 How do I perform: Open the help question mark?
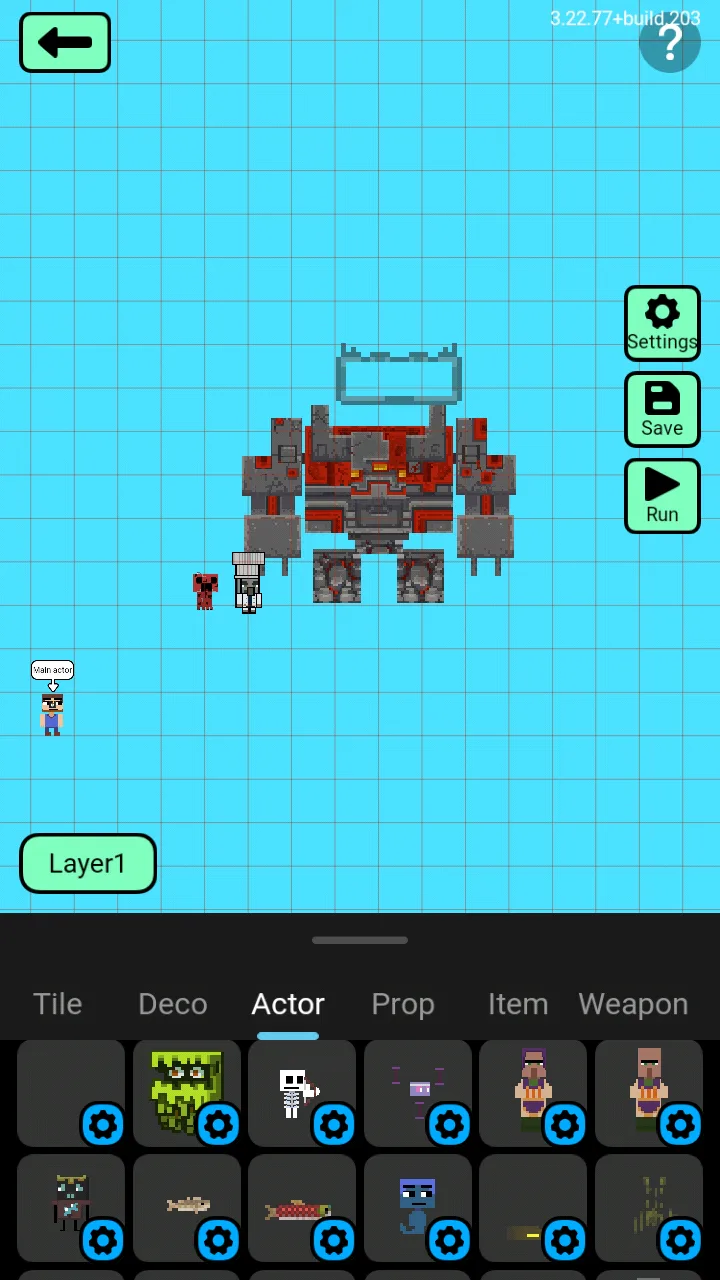coord(669,43)
